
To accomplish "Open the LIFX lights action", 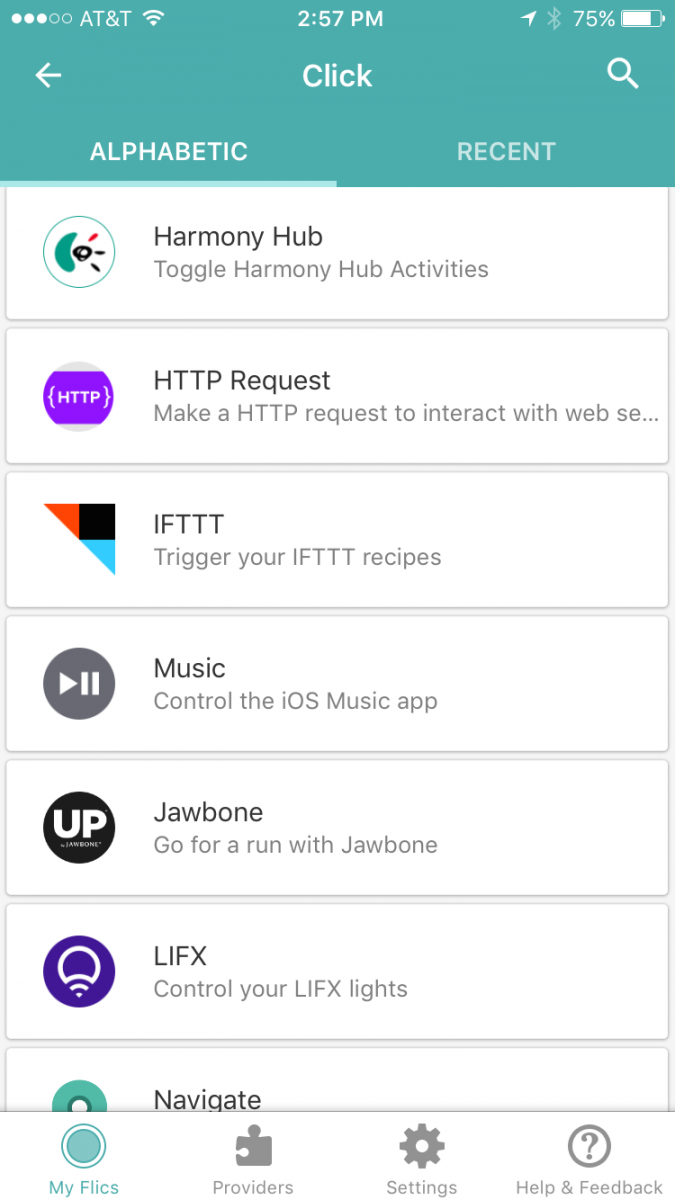I will (337, 972).
